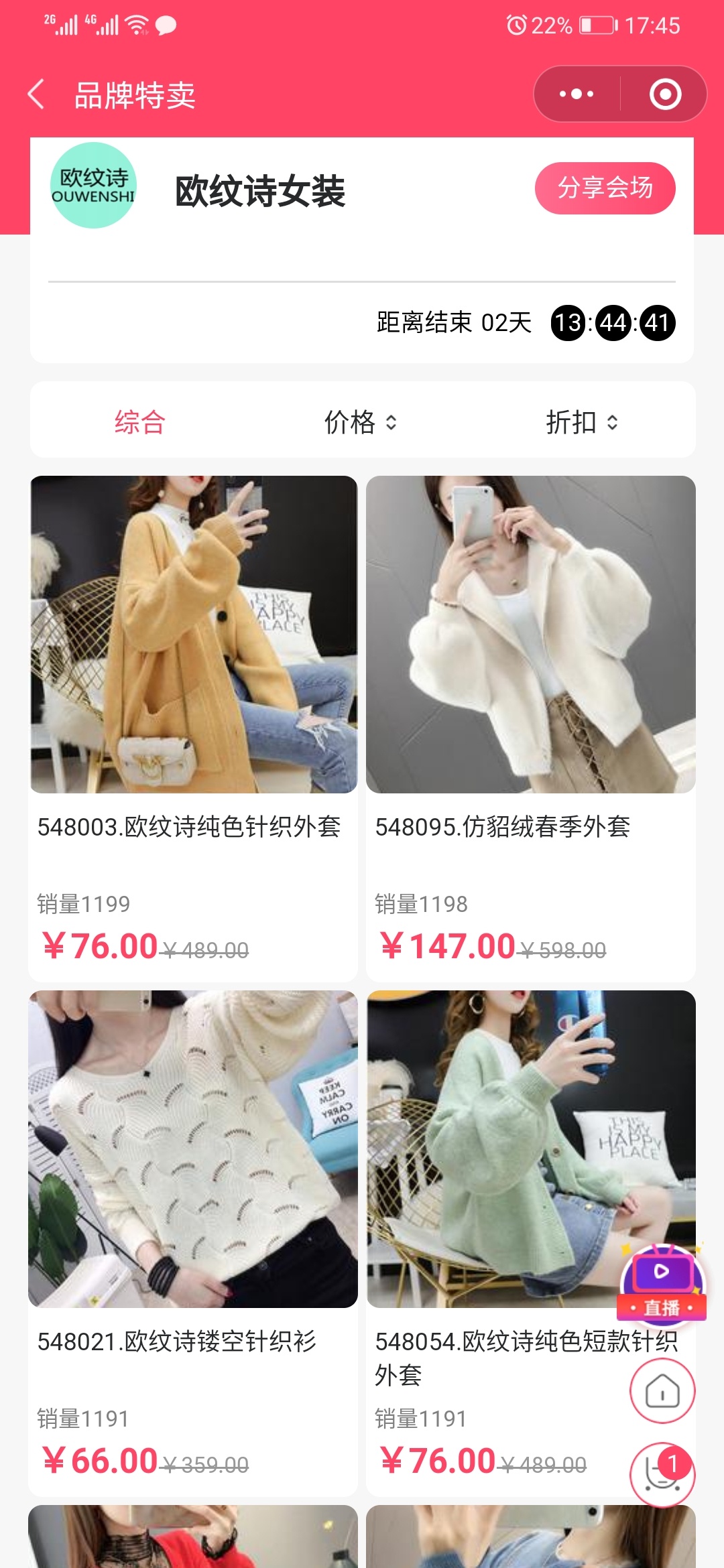Screen dimensions: 724x1568
Task: Sort products by 价格
Action: click(x=361, y=422)
